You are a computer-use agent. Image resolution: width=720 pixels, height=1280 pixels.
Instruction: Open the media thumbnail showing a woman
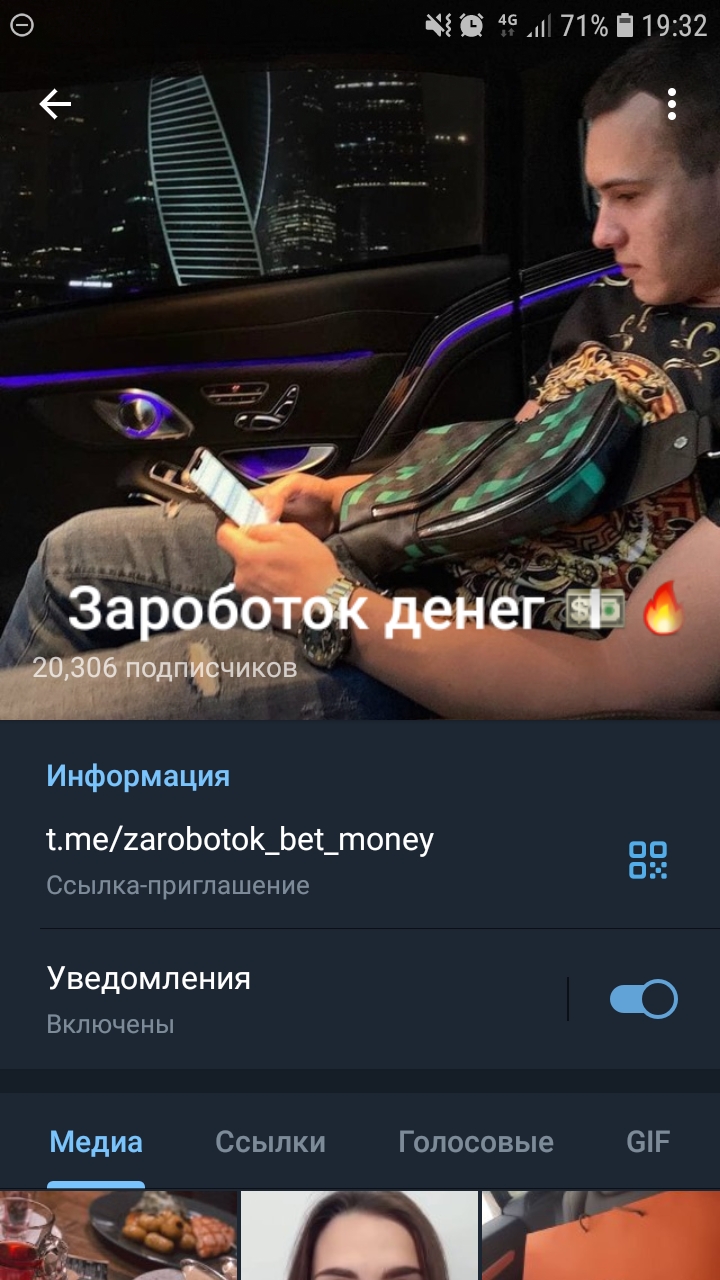click(359, 1236)
